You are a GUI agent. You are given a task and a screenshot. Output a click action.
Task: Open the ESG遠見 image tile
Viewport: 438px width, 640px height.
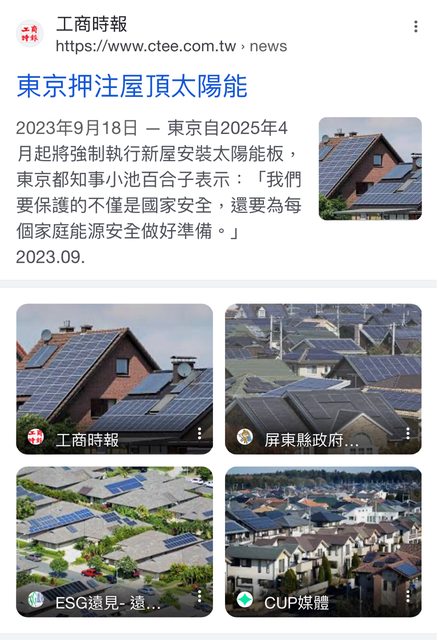click(114, 541)
